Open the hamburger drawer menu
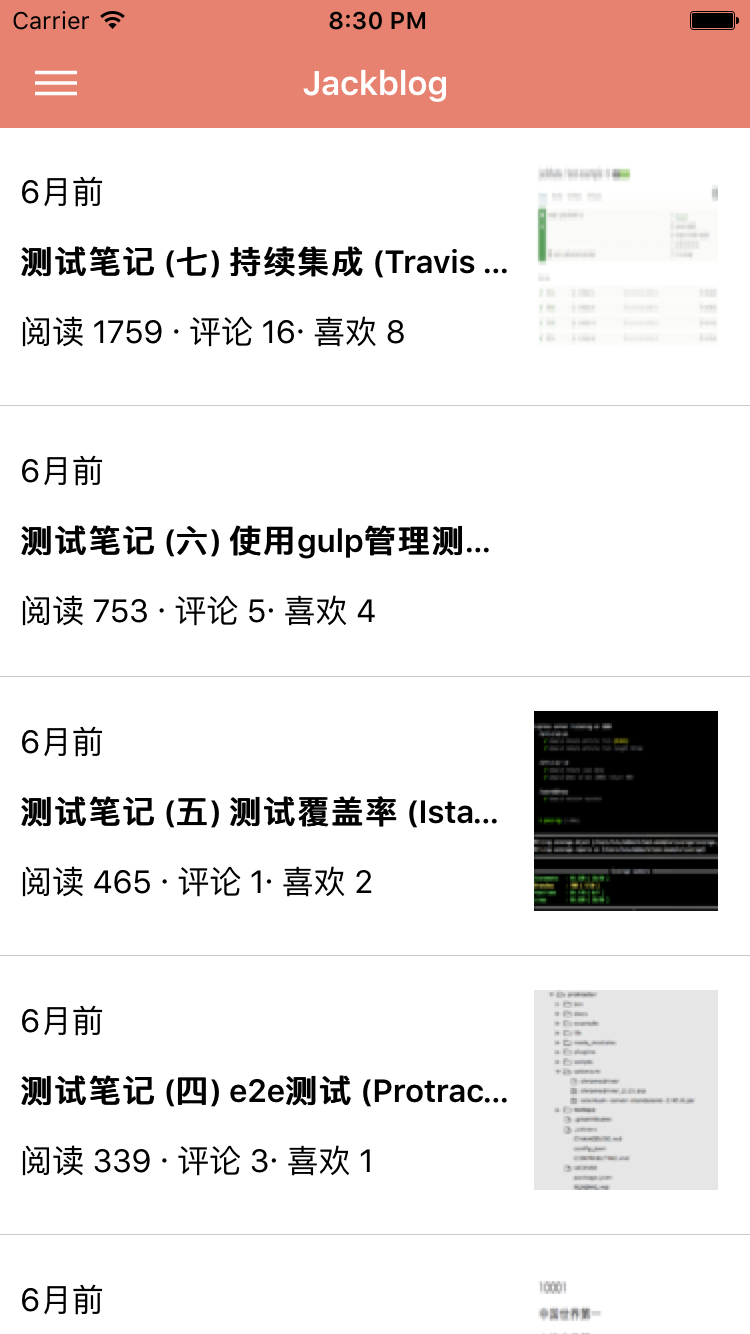This screenshot has width=750, height=1334. tap(56, 83)
